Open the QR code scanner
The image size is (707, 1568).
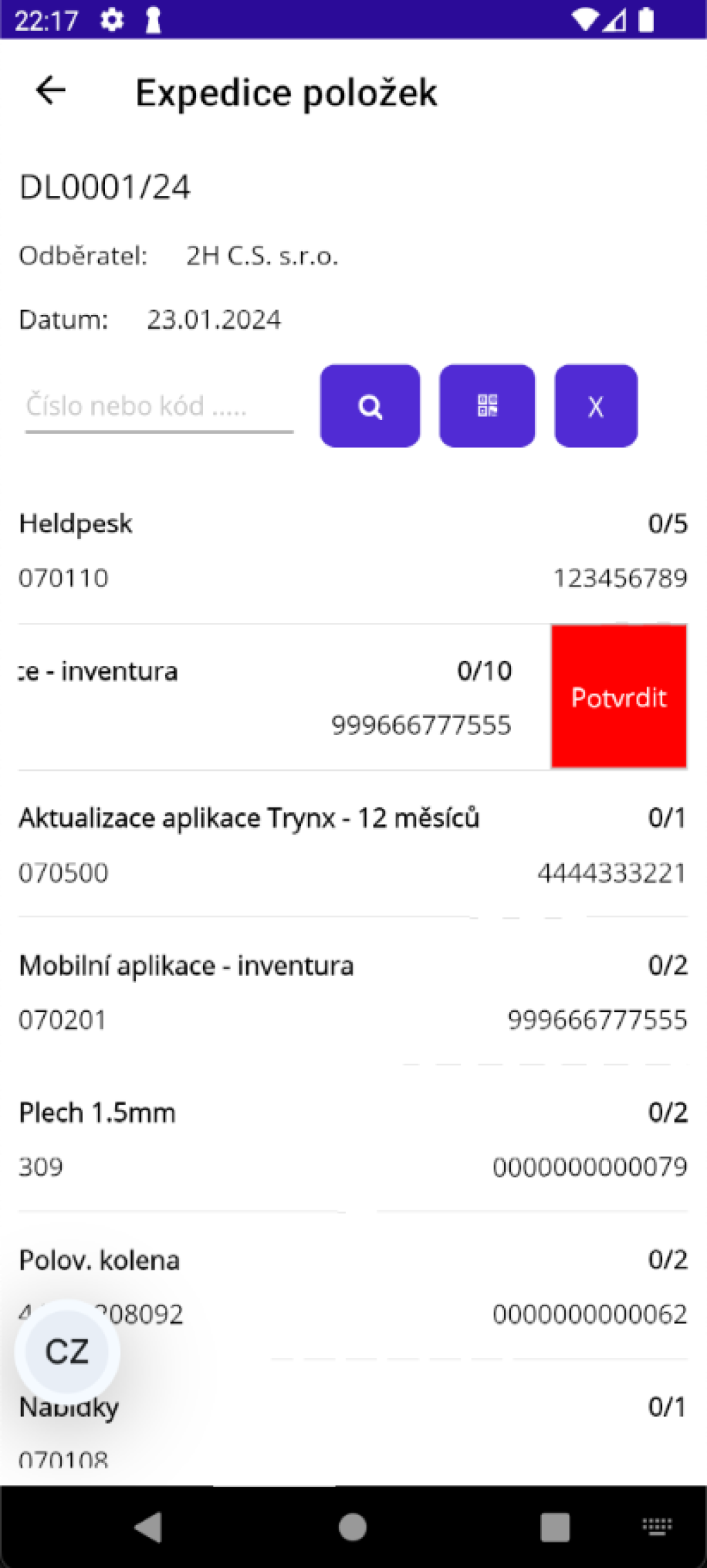[487, 406]
